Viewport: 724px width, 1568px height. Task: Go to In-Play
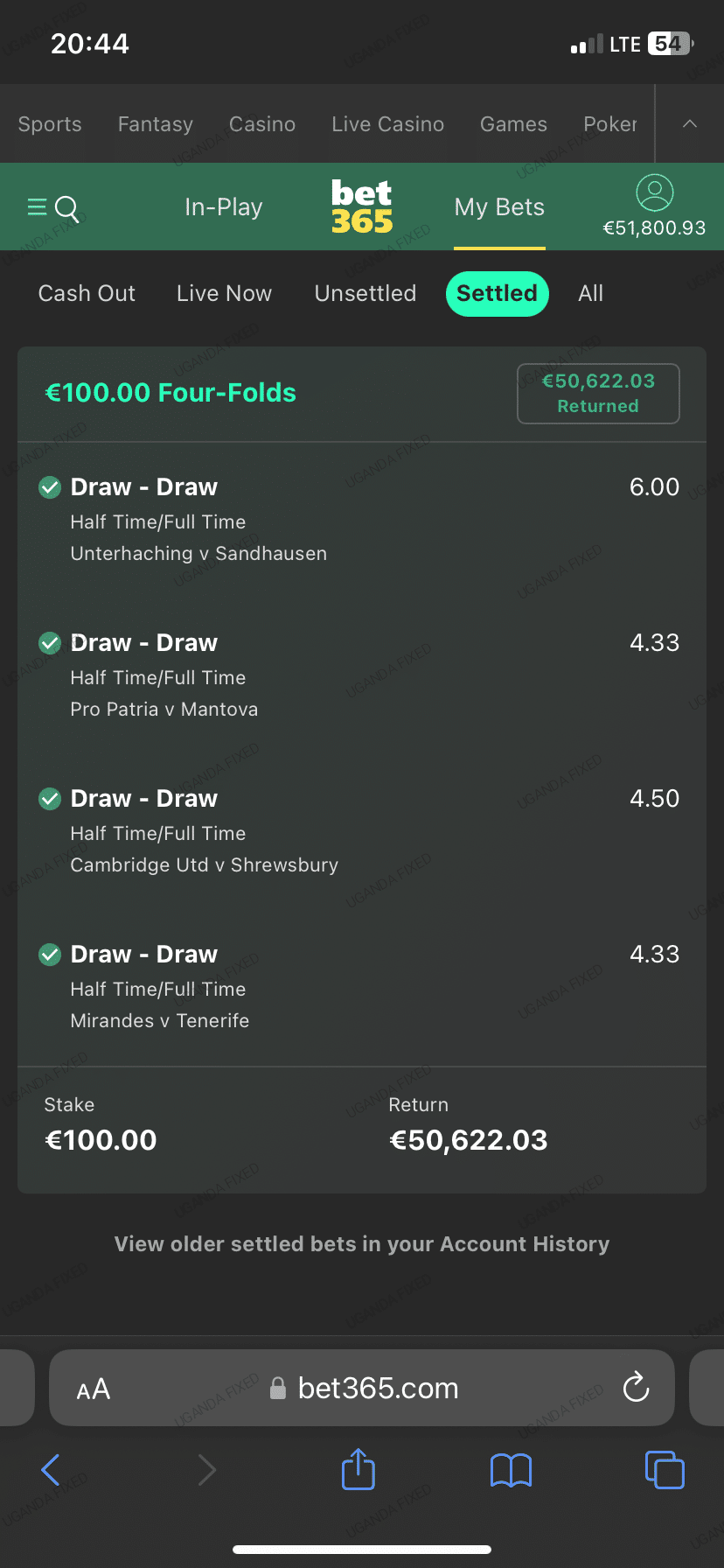224,207
